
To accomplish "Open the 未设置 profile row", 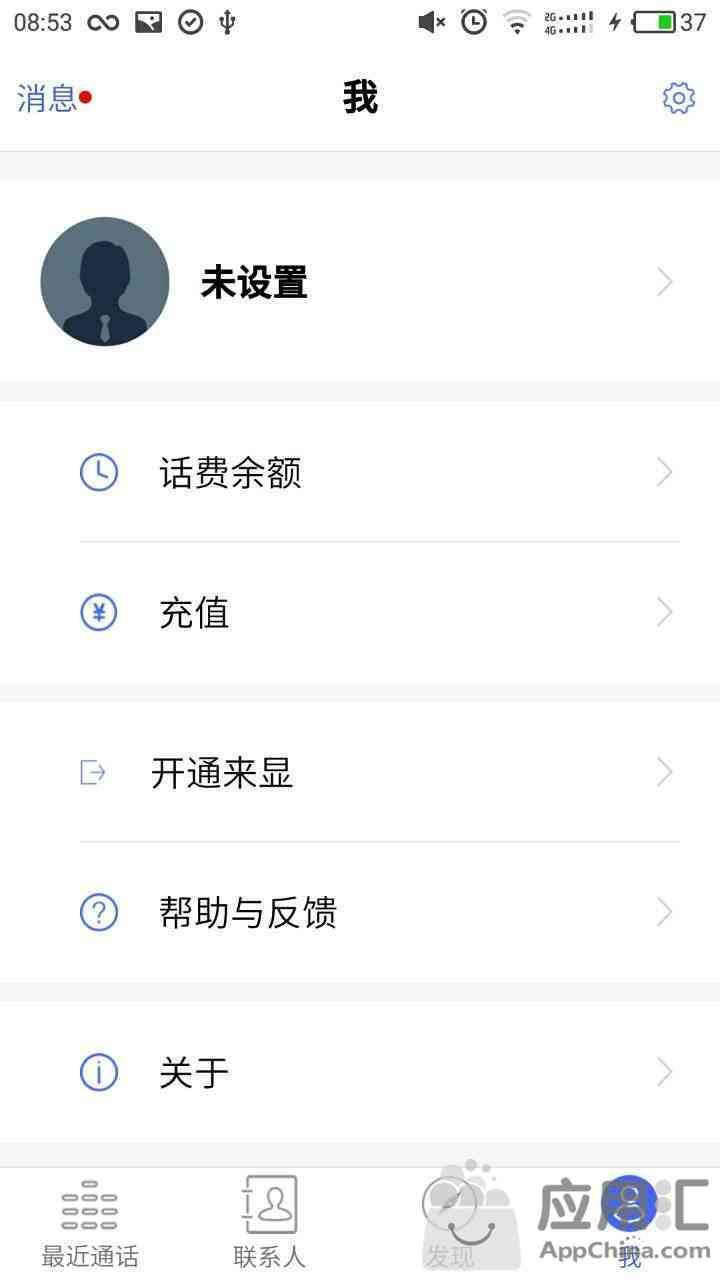I will pos(360,282).
